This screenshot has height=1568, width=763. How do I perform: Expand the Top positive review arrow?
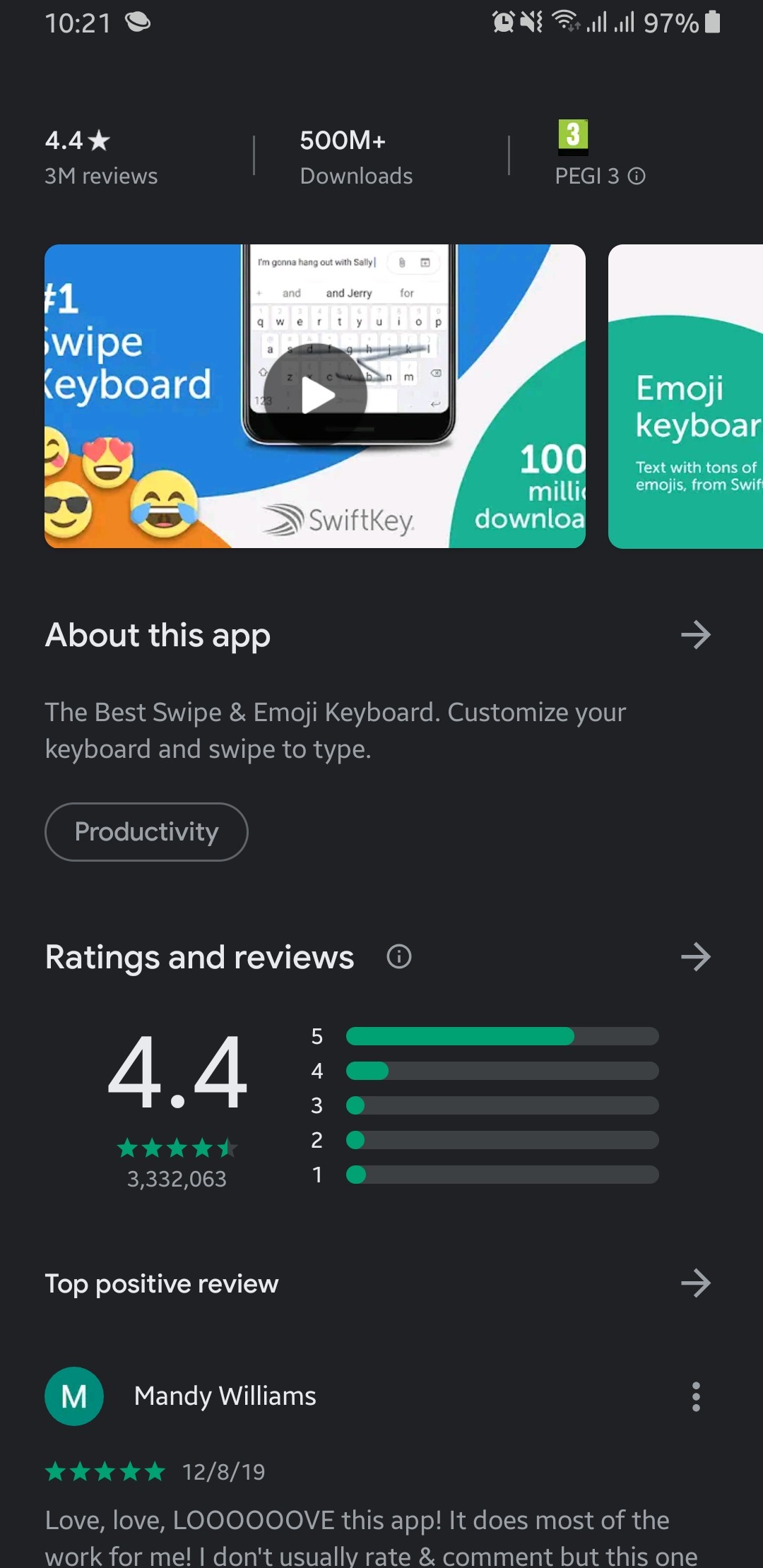point(696,1283)
